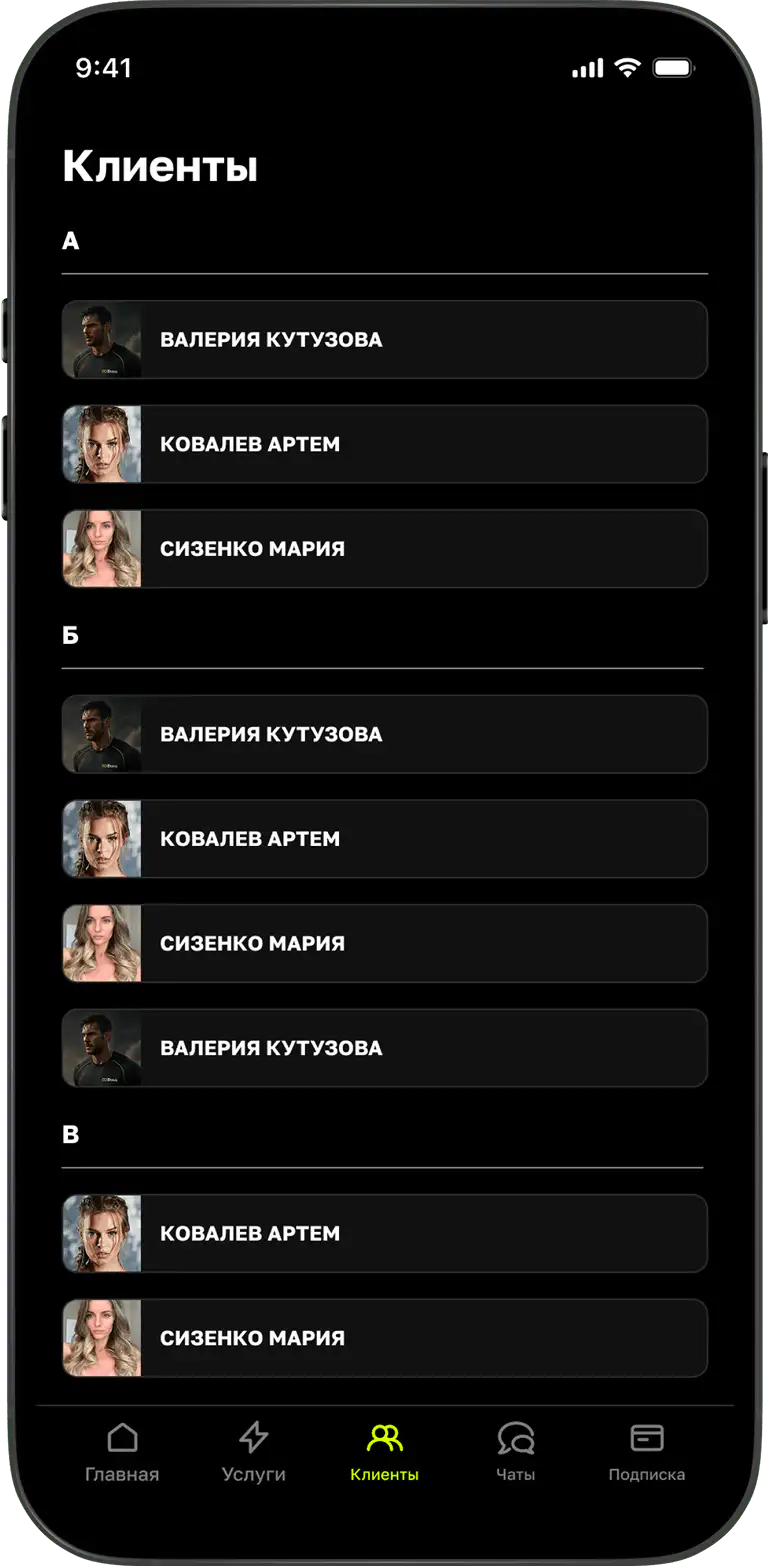Open Ковалев Артем in section А
Viewport: 768px width, 1566px height.
pyautogui.click(x=384, y=444)
